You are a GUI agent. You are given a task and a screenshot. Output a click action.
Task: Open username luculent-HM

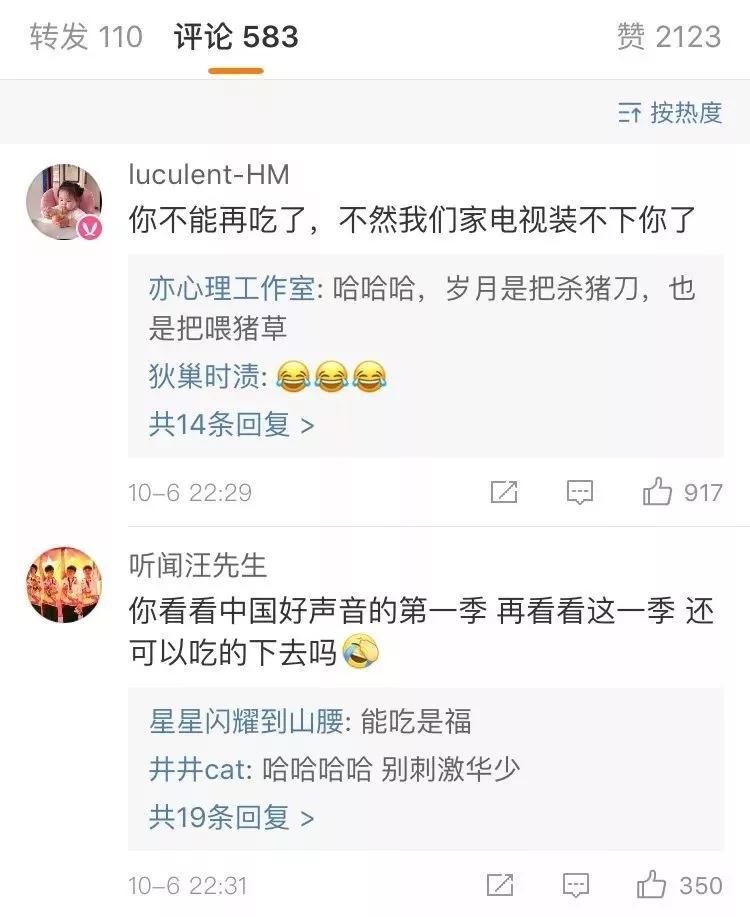(x=209, y=175)
